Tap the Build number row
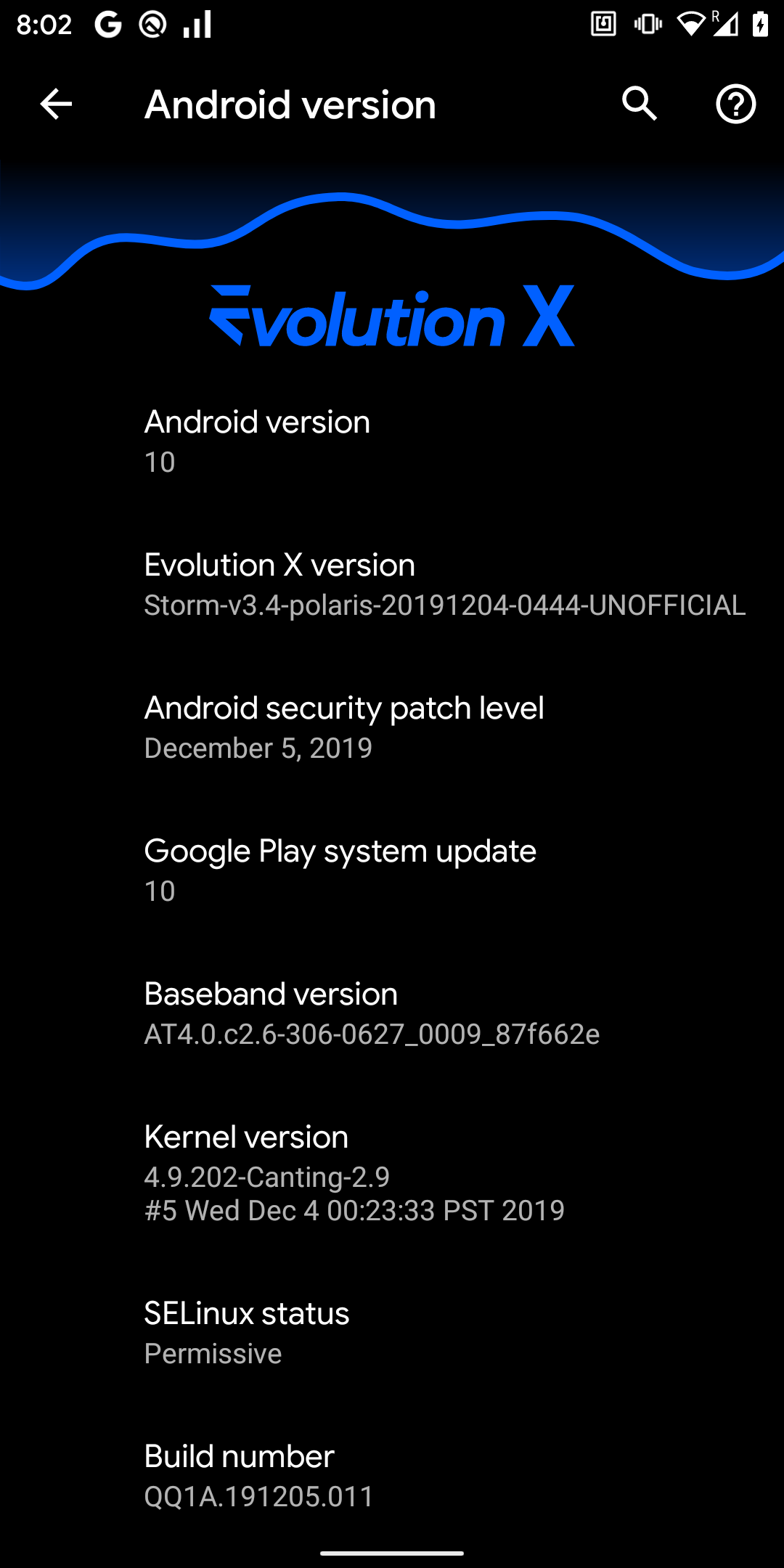The height and width of the screenshot is (1568, 784). (392, 1476)
